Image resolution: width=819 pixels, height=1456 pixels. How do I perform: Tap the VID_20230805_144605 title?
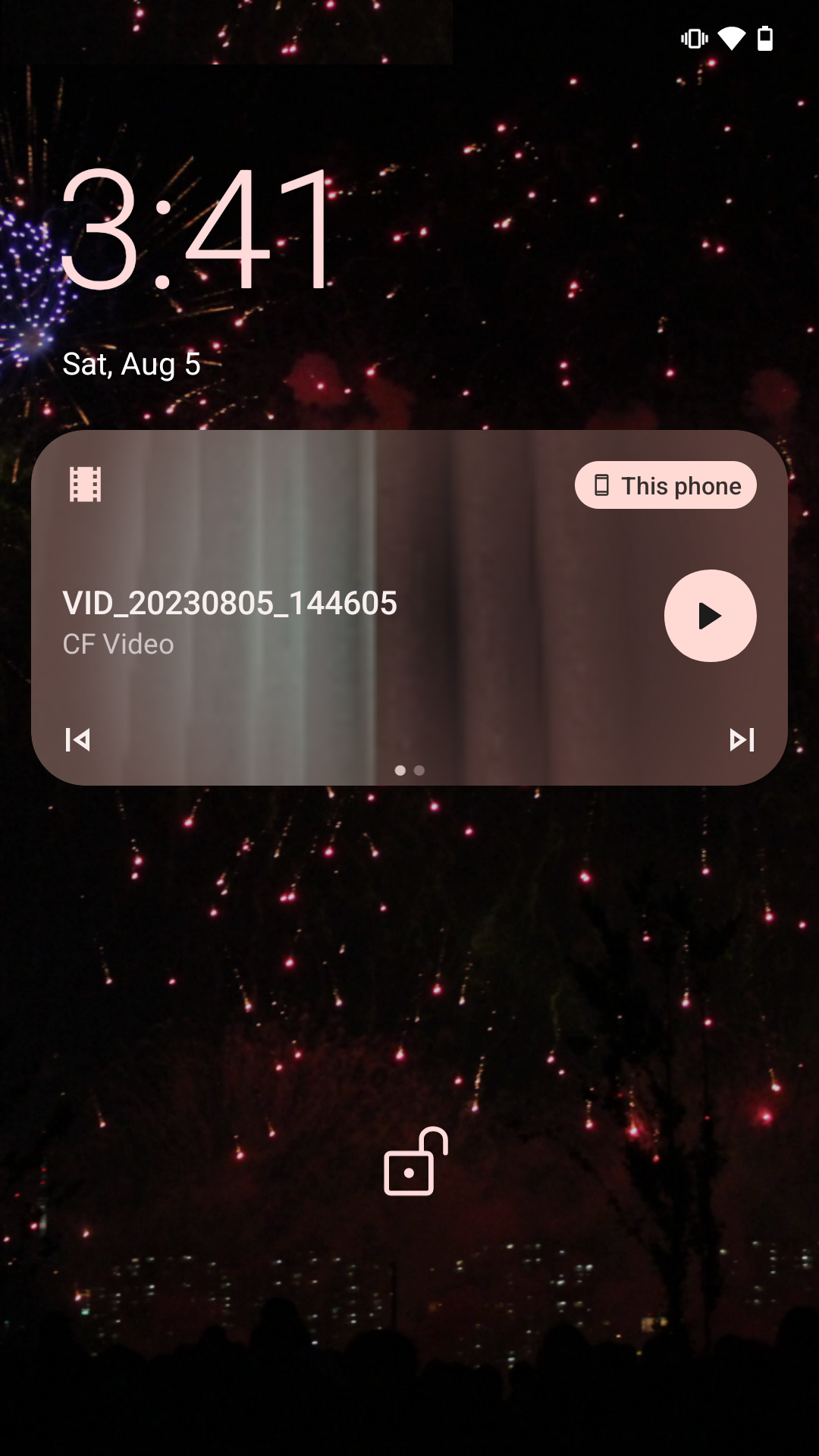point(229,603)
